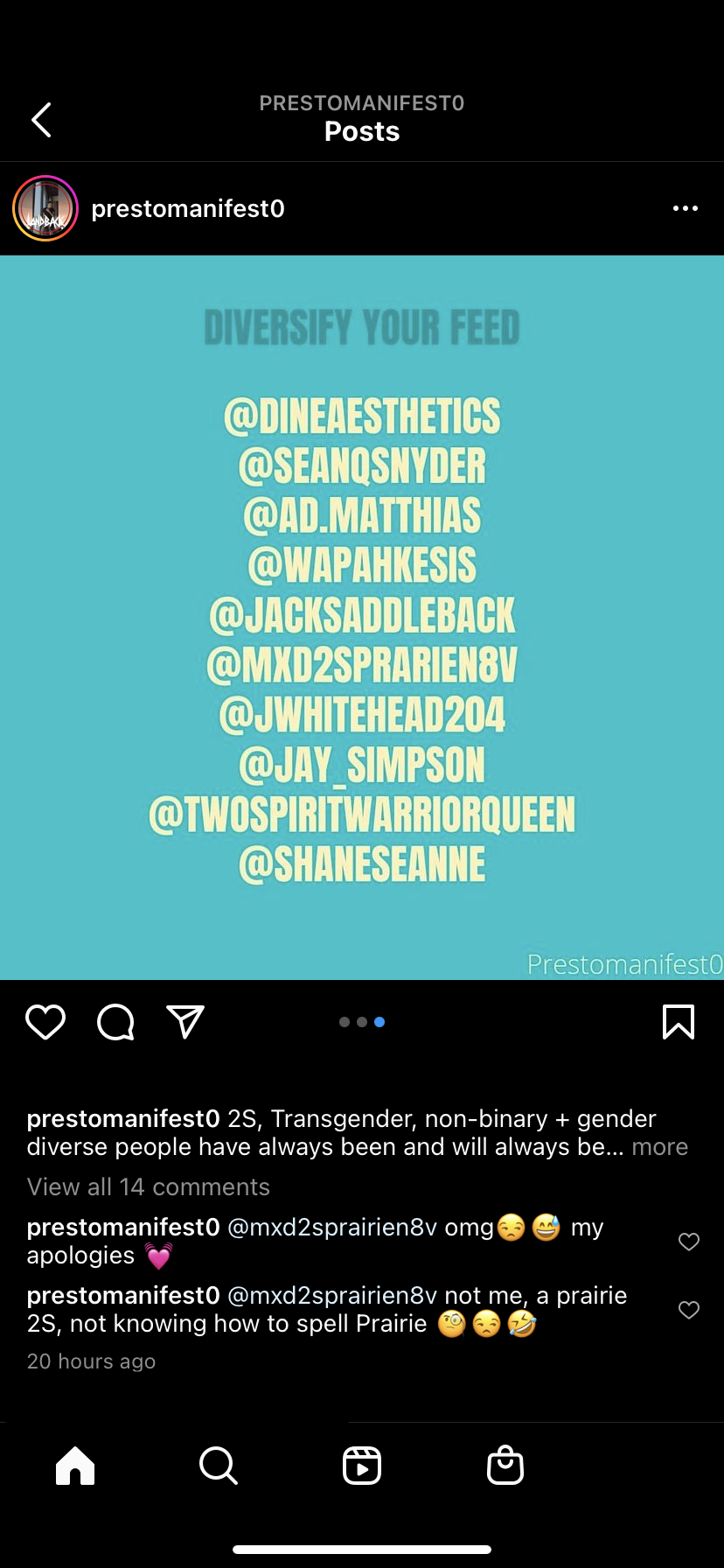Open the post's three-dot options menu
The width and height of the screenshot is (724, 1568).
(685, 208)
